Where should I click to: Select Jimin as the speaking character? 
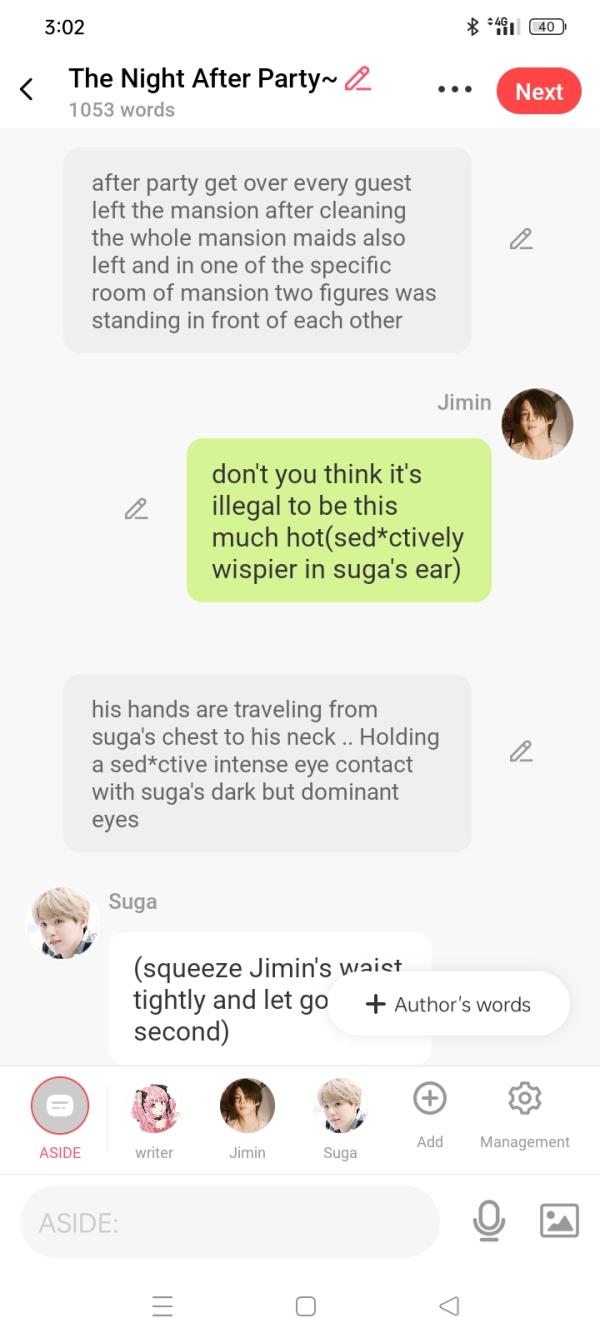[247, 1106]
